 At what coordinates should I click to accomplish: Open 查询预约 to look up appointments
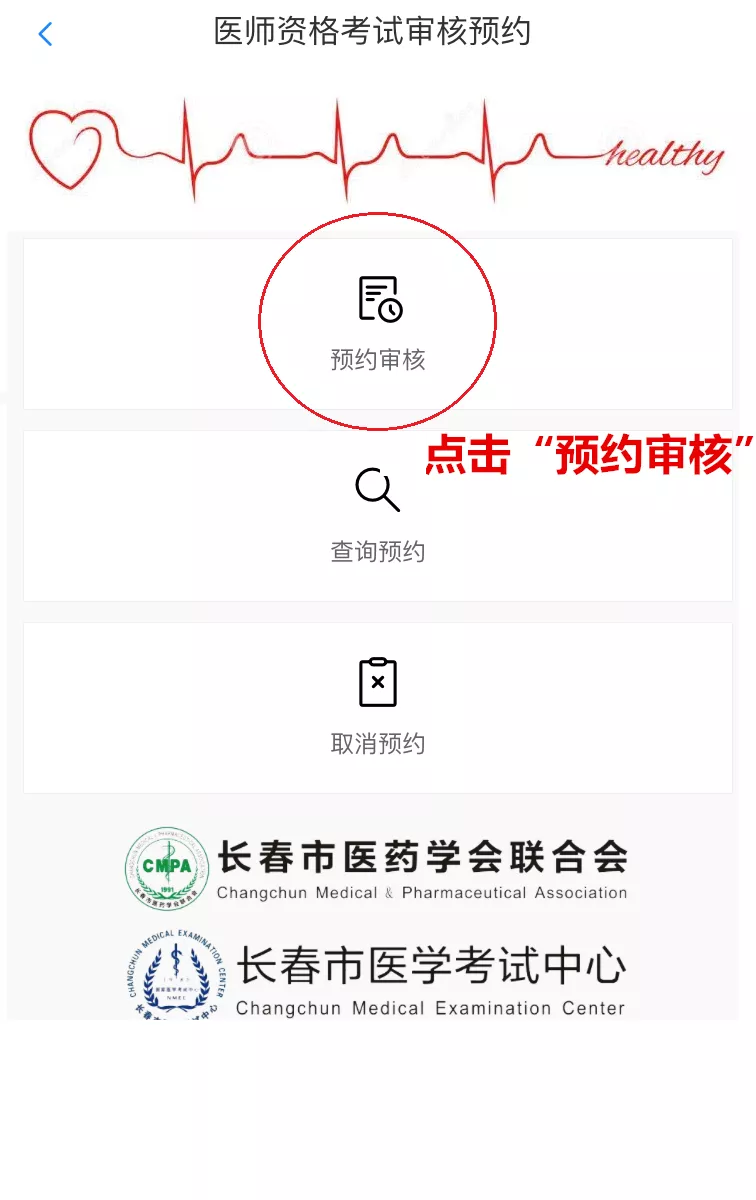[x=378, y=515]
